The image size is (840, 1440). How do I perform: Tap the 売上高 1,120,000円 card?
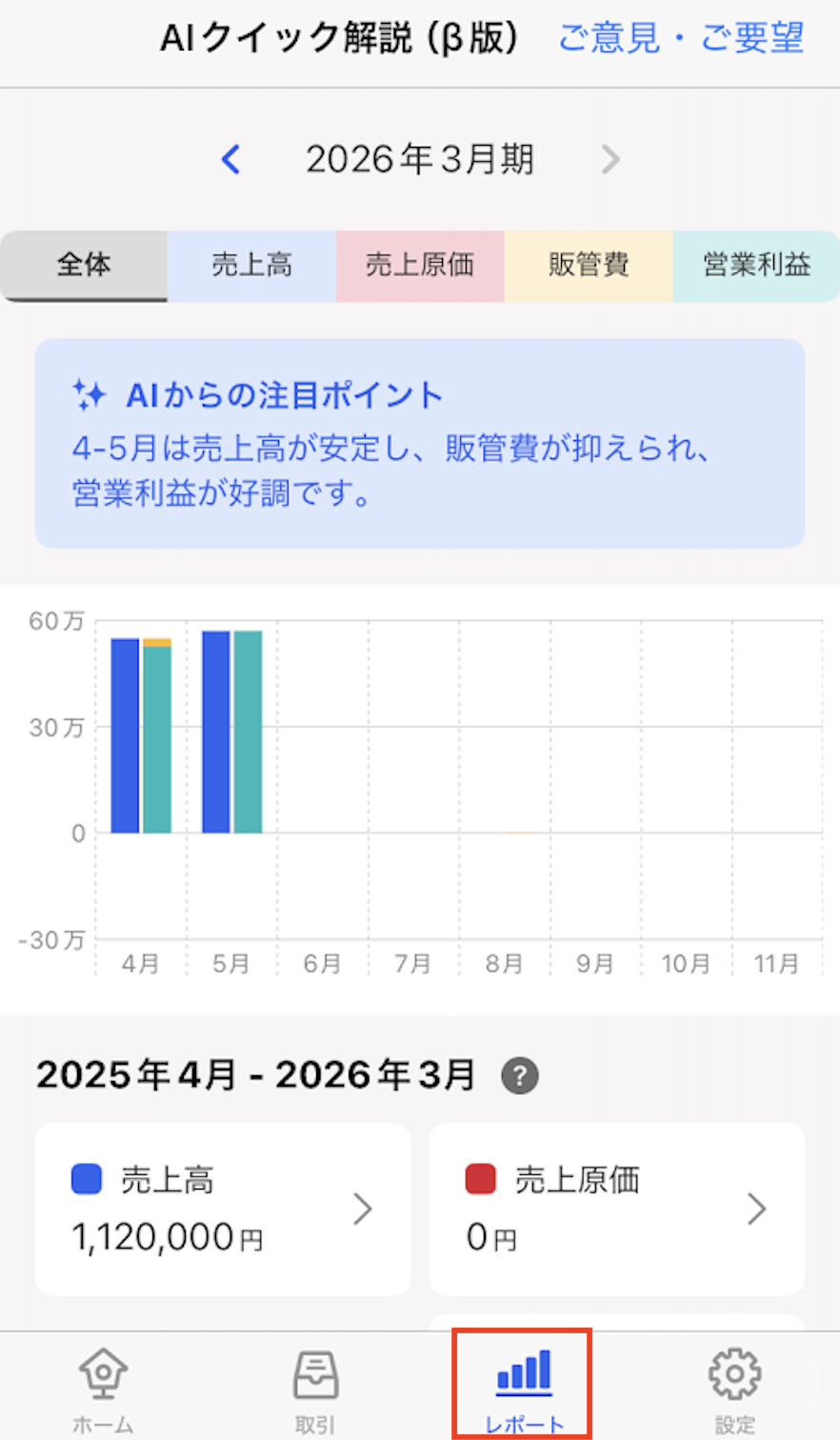[222, 1210]
